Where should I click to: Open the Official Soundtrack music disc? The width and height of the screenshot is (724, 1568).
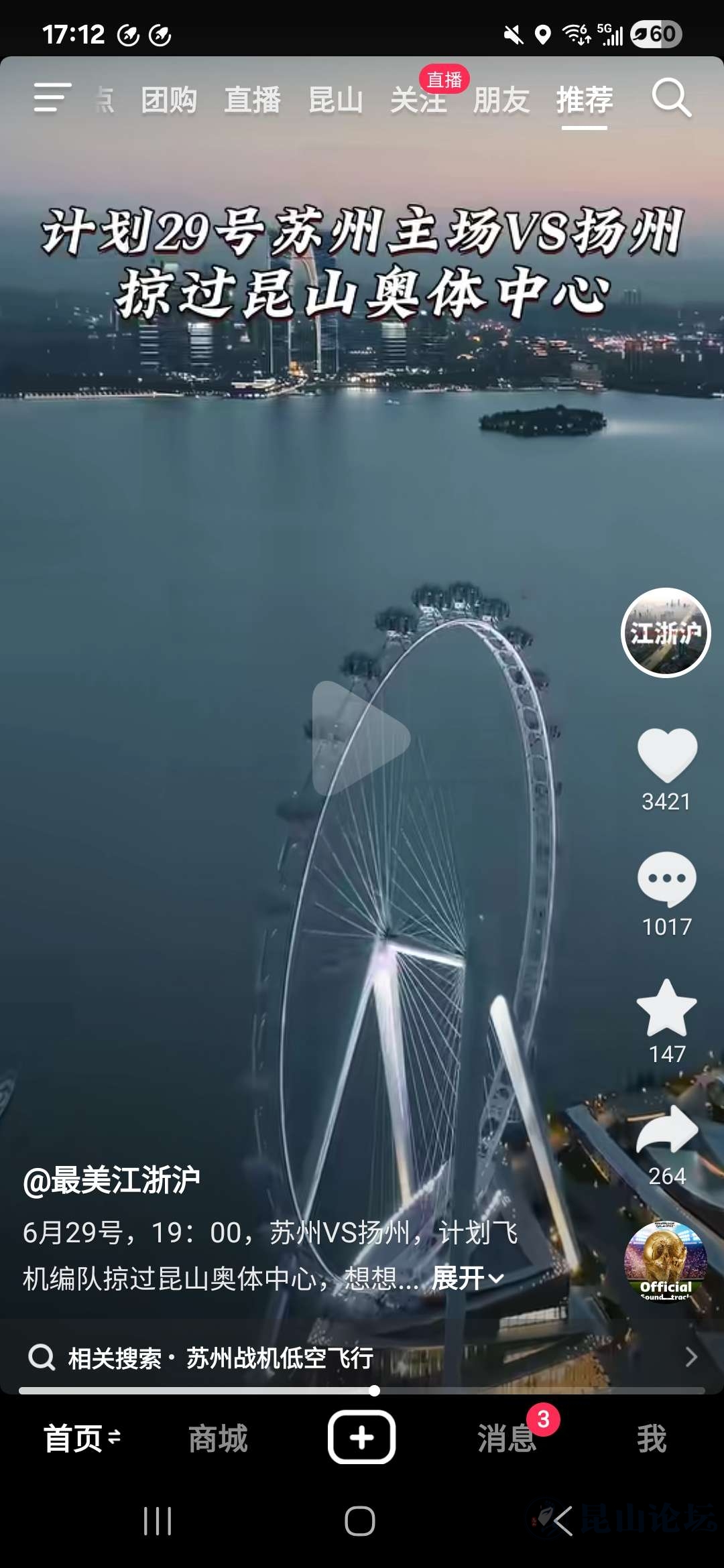(665, 1262)
